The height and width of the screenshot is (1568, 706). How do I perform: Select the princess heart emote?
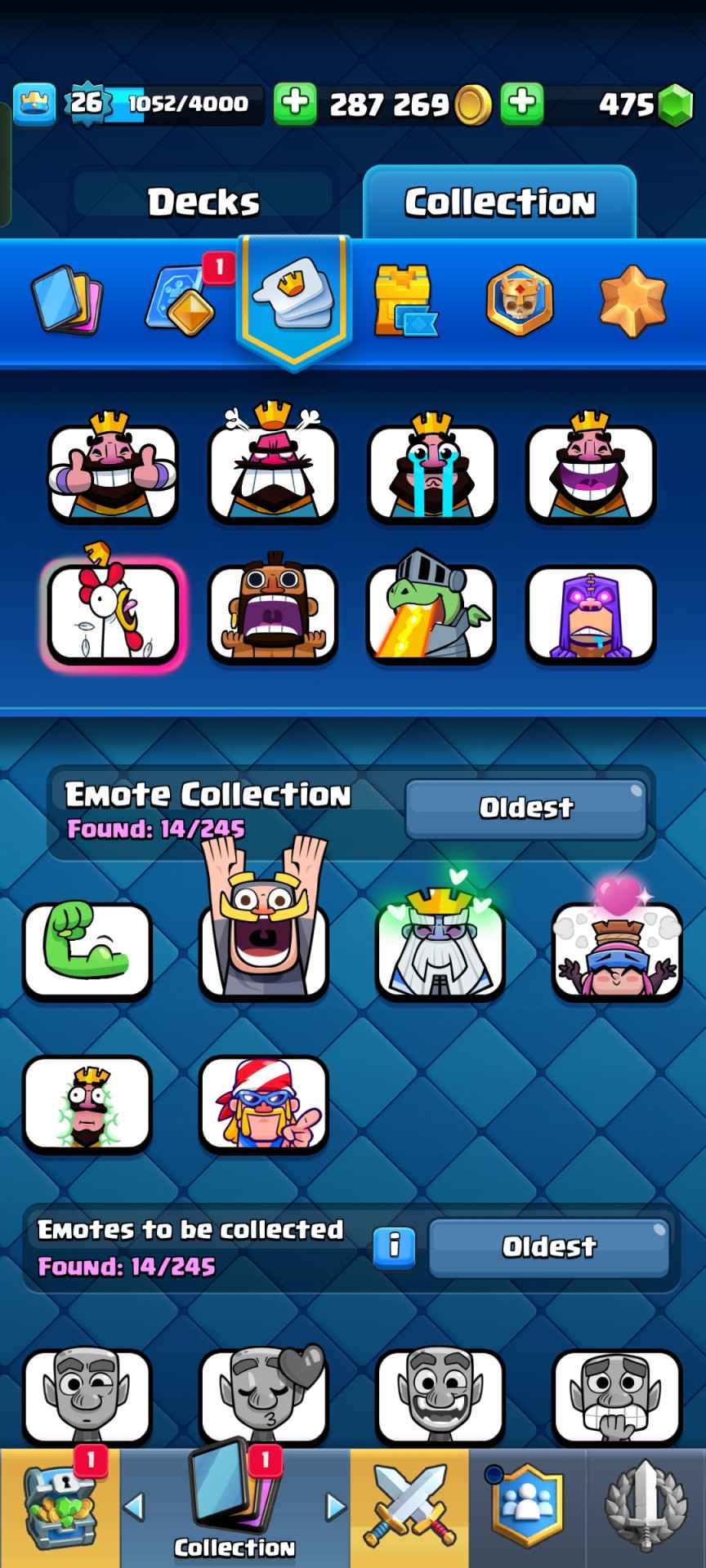pyautogui.click(x=617, y=950)
